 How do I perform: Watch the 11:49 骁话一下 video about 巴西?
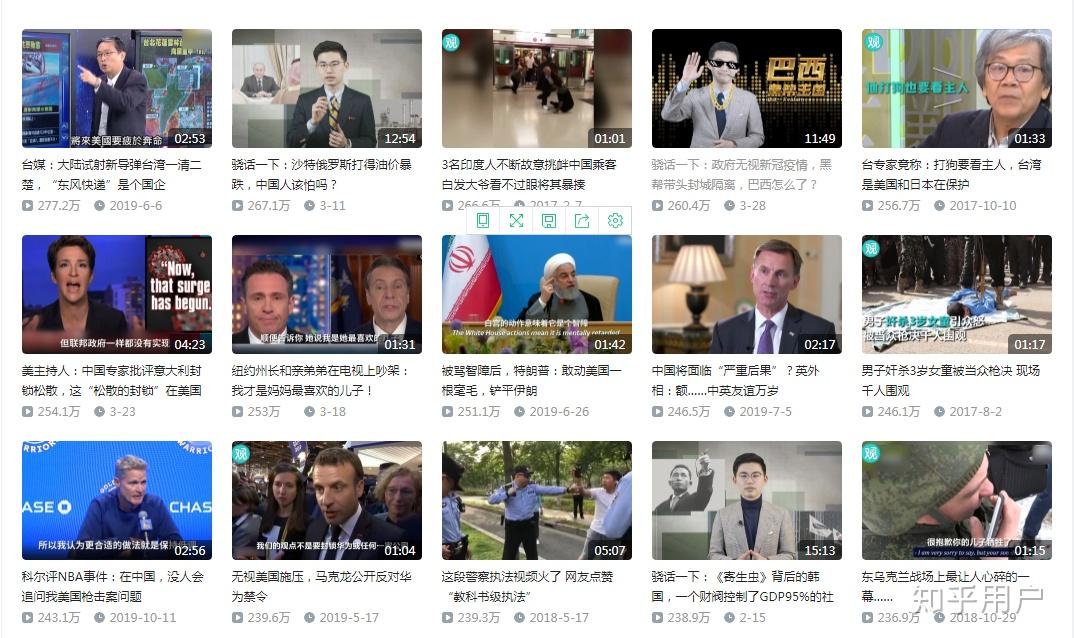coord(747,88)
